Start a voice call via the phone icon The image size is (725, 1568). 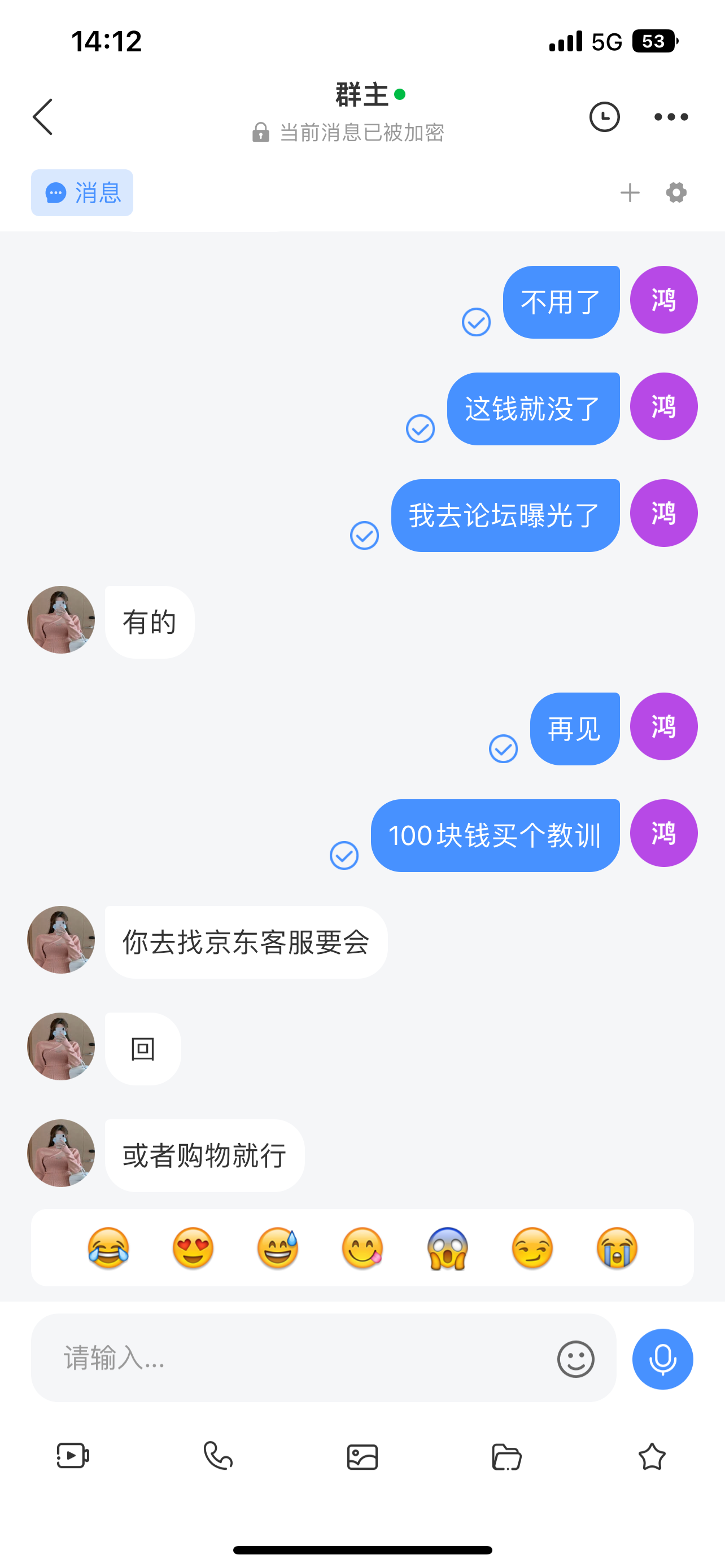point(218,1457)
